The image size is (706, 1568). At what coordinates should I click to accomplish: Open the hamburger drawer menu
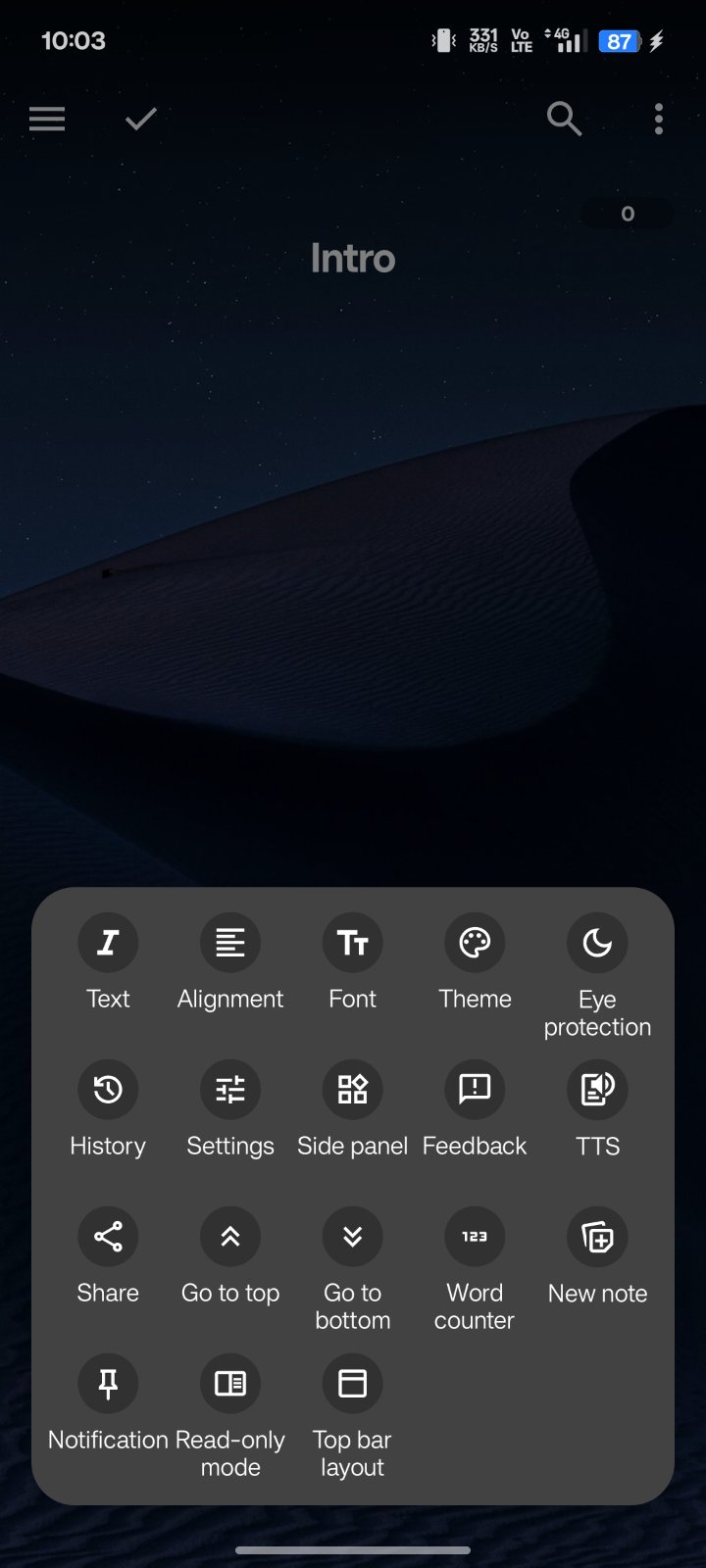point(47,120)
